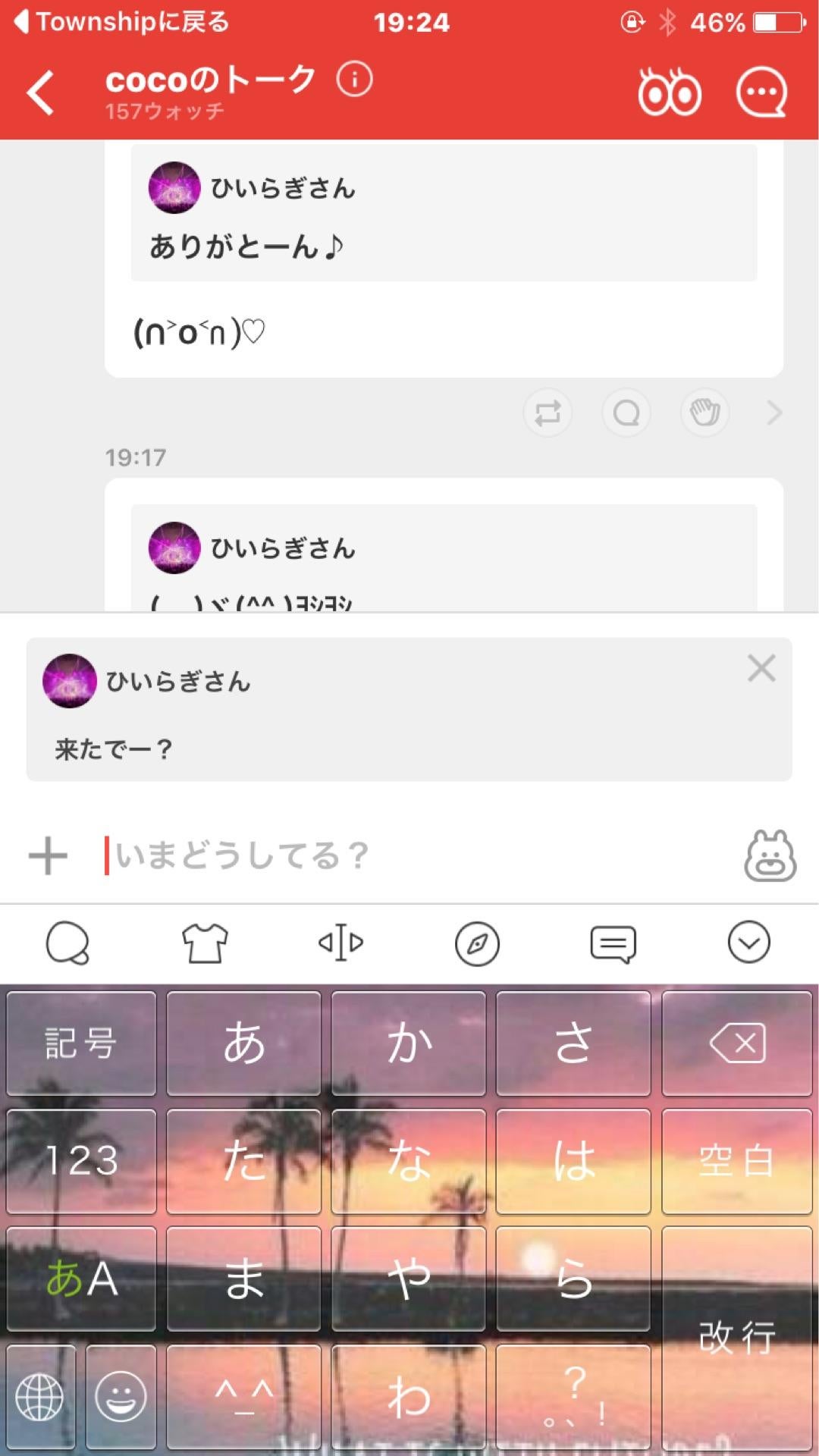This screenshot has height=1456, width=819.
Task: Tap the repost arrows icon under the message
Action: click(x=548, y=413)
